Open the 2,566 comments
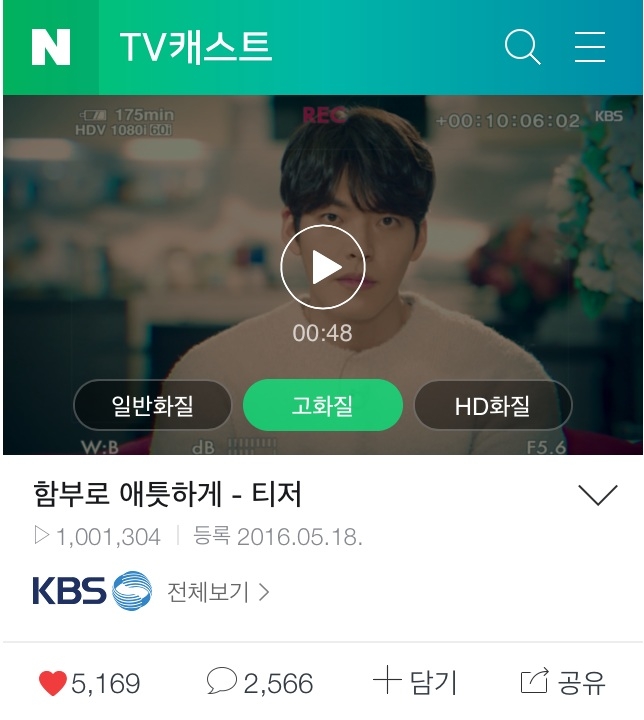Viewport: 644px width, 720px height. (x=260, y=683)
